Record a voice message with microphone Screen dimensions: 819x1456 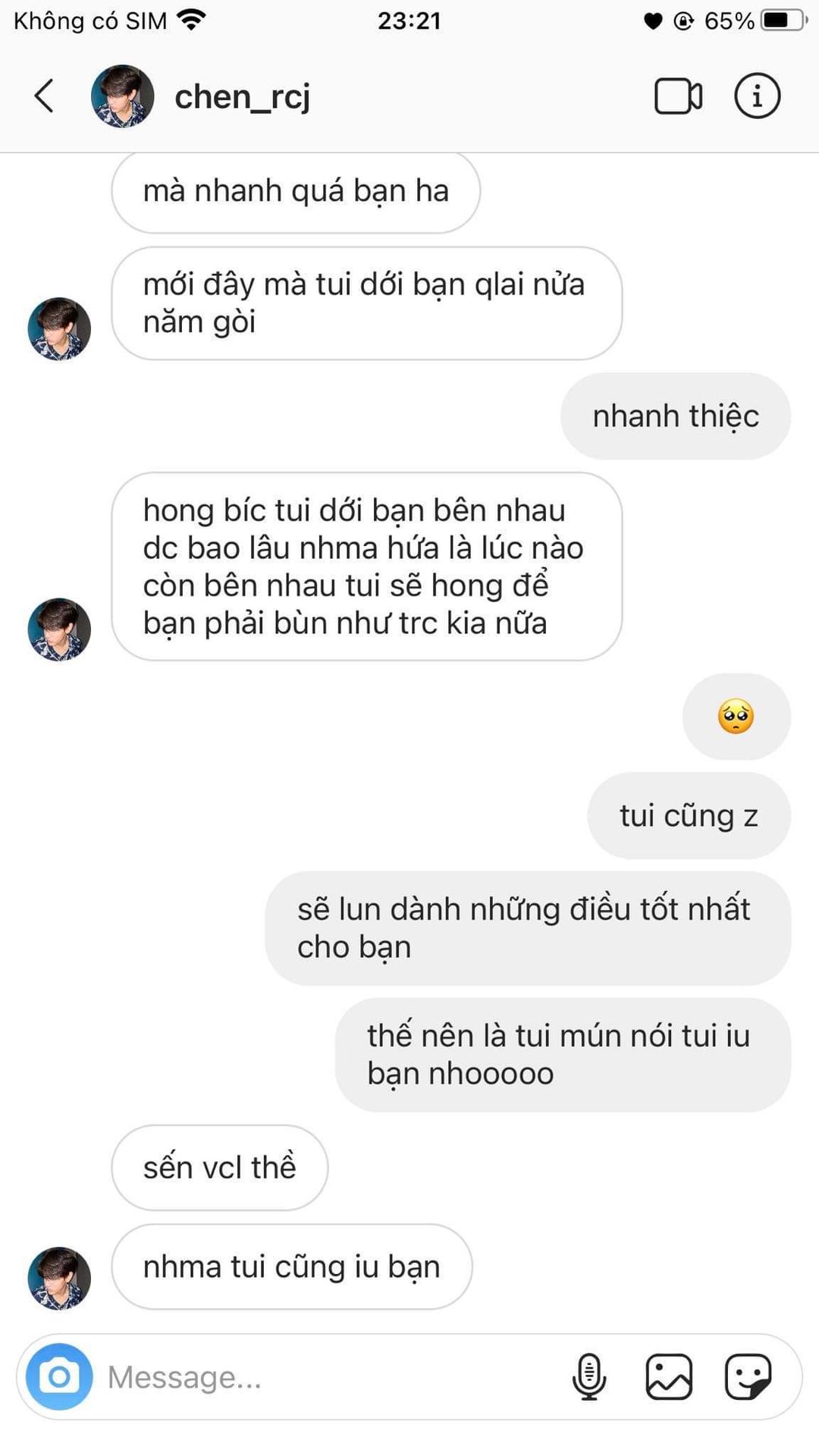[x=588, y=1376]
